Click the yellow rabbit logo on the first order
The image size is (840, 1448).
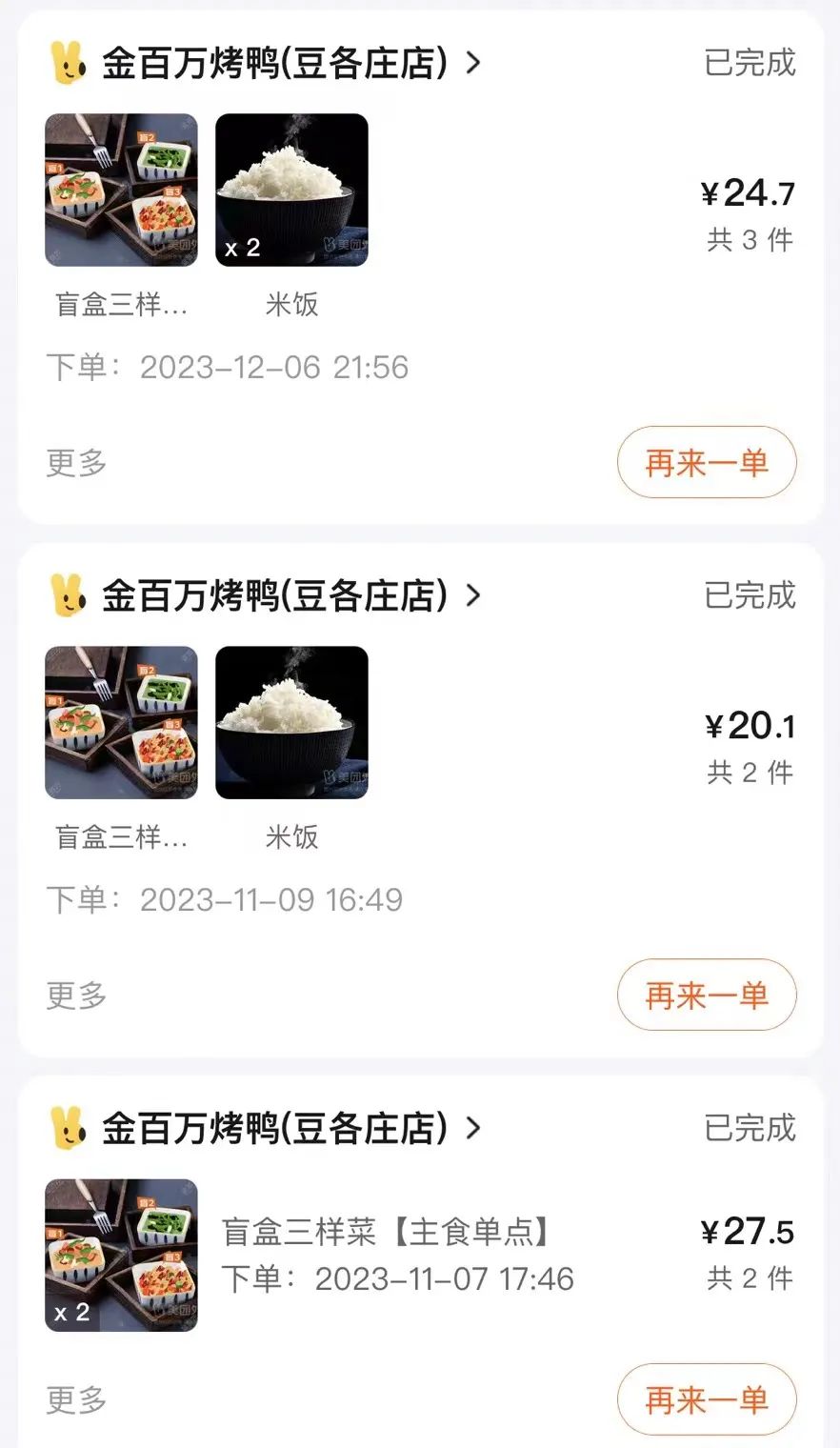click(x=67, y=62)
